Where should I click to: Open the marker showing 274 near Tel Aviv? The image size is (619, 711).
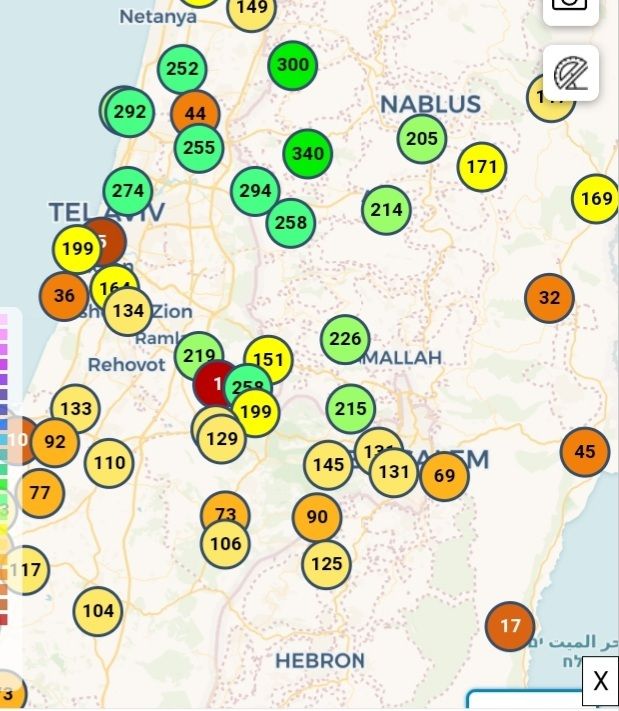pos(128,191)
